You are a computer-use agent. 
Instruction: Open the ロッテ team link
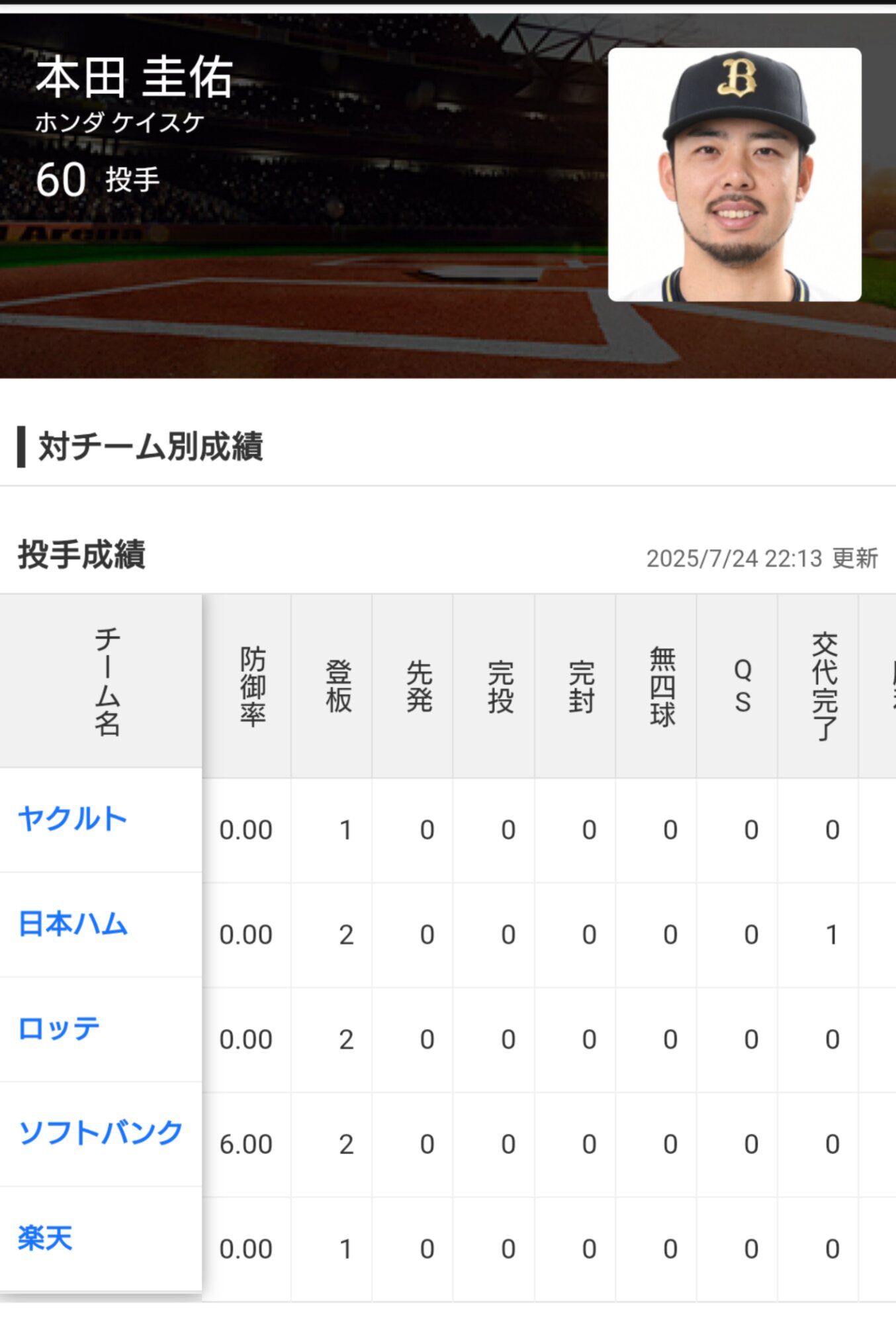pos(59,1028)
